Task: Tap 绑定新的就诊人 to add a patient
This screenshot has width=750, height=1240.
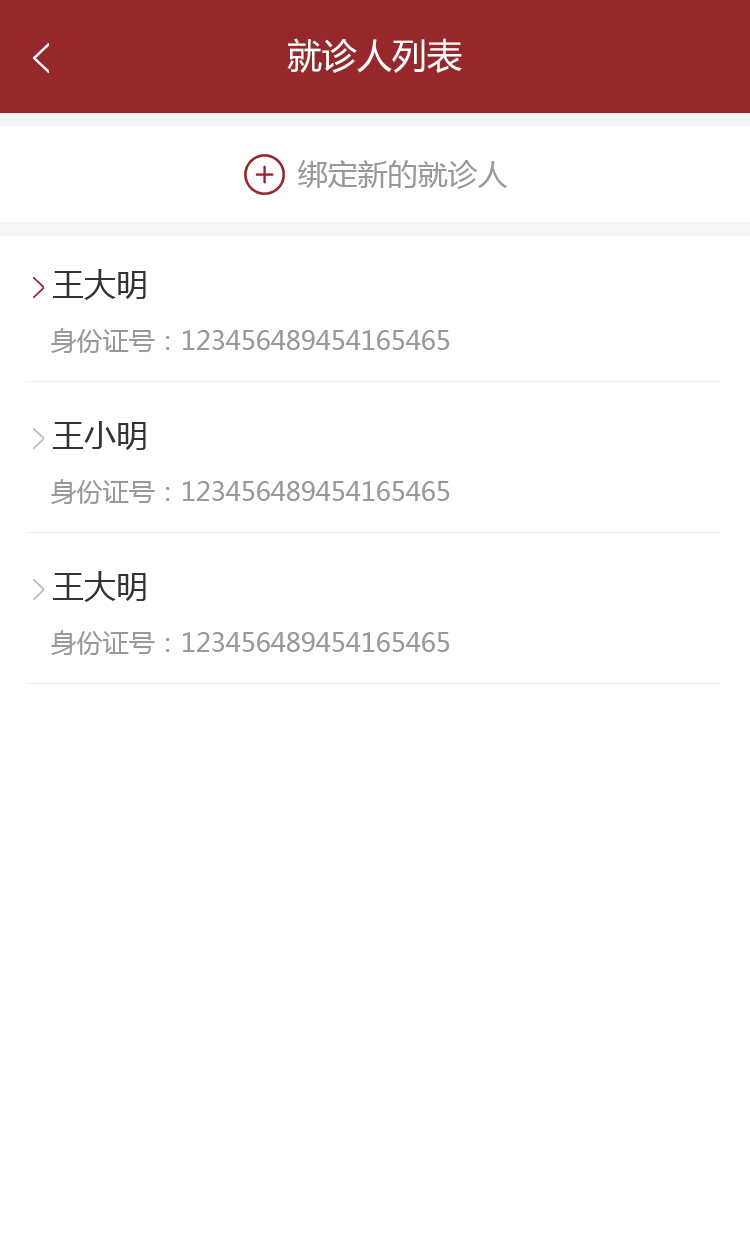Action: pos(375,175)
